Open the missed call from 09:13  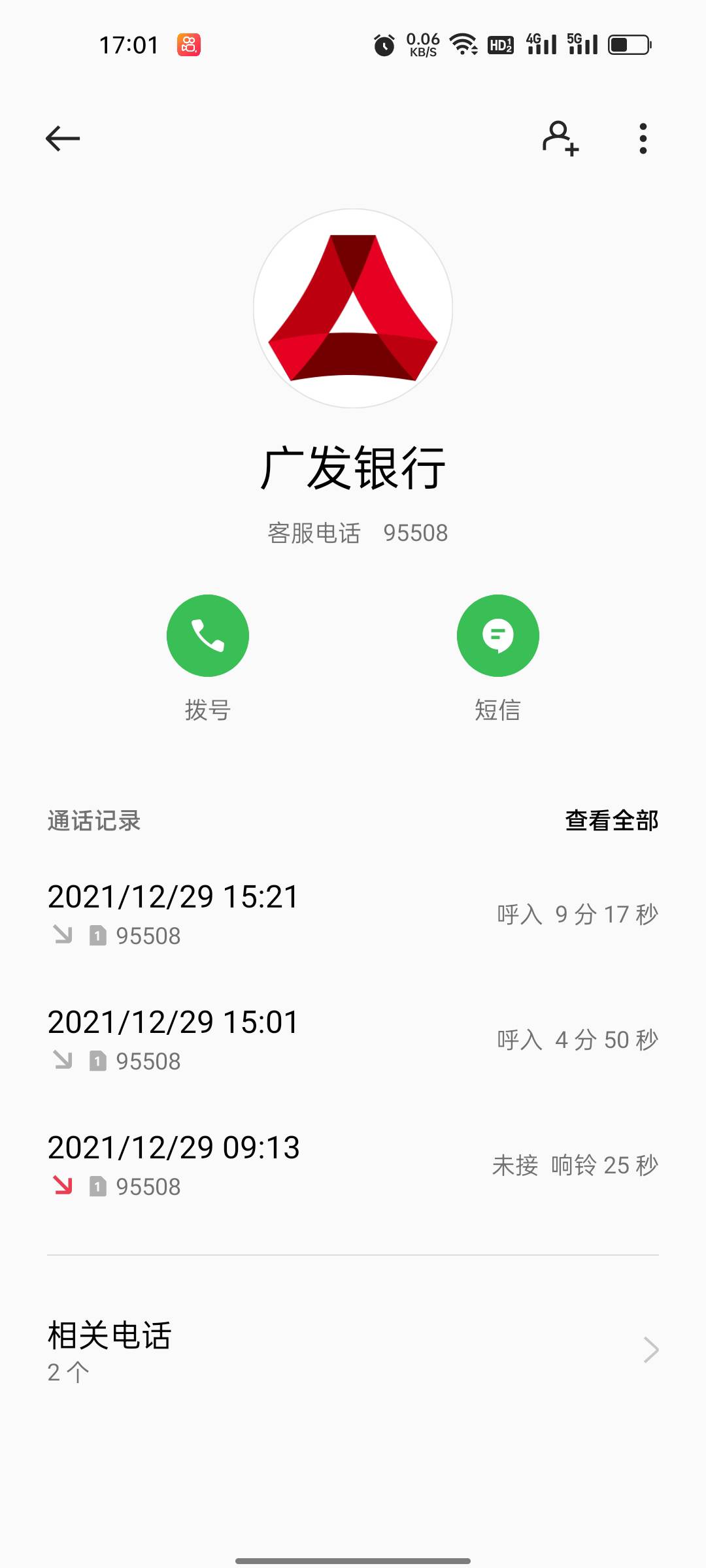353,1166
